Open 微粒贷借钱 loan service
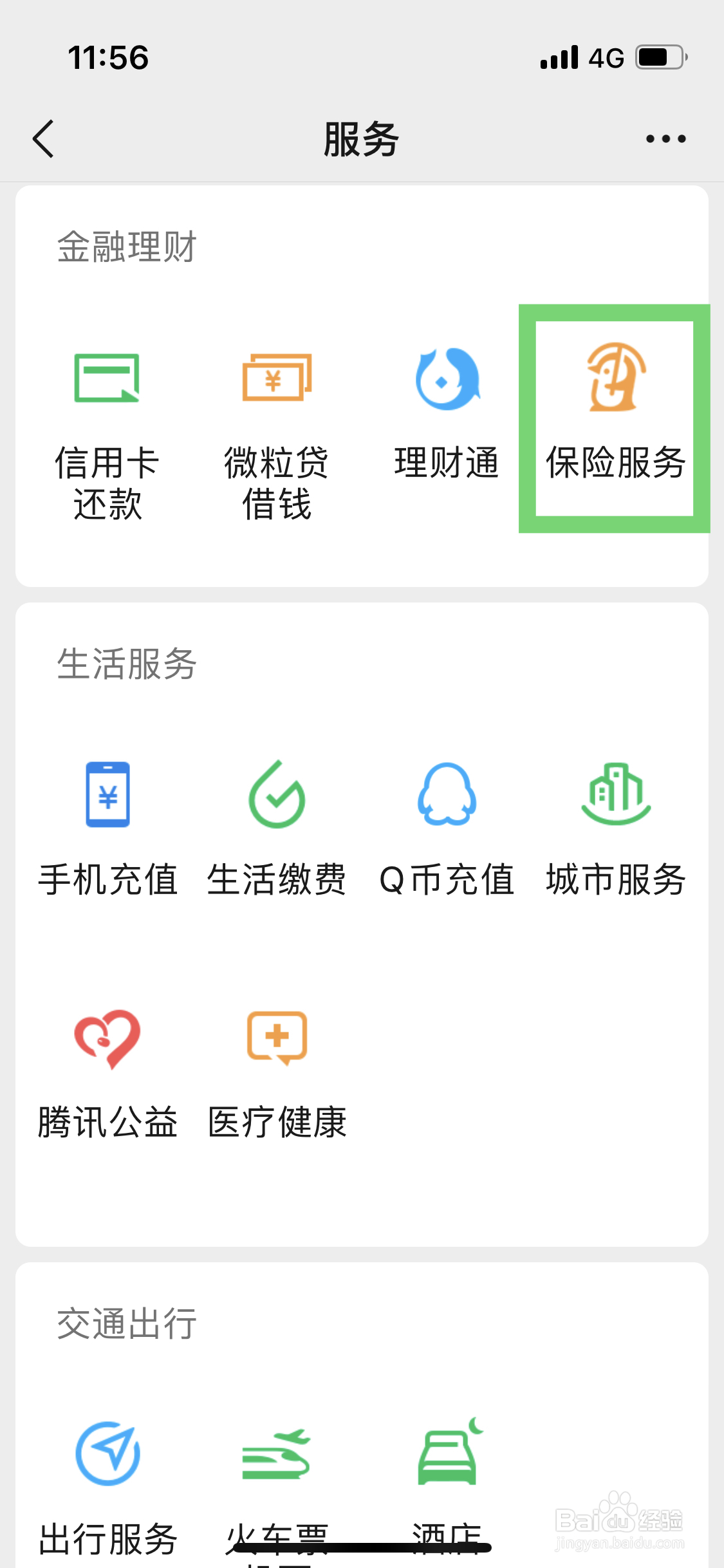The image size is (724, 1568). (277, 436)
